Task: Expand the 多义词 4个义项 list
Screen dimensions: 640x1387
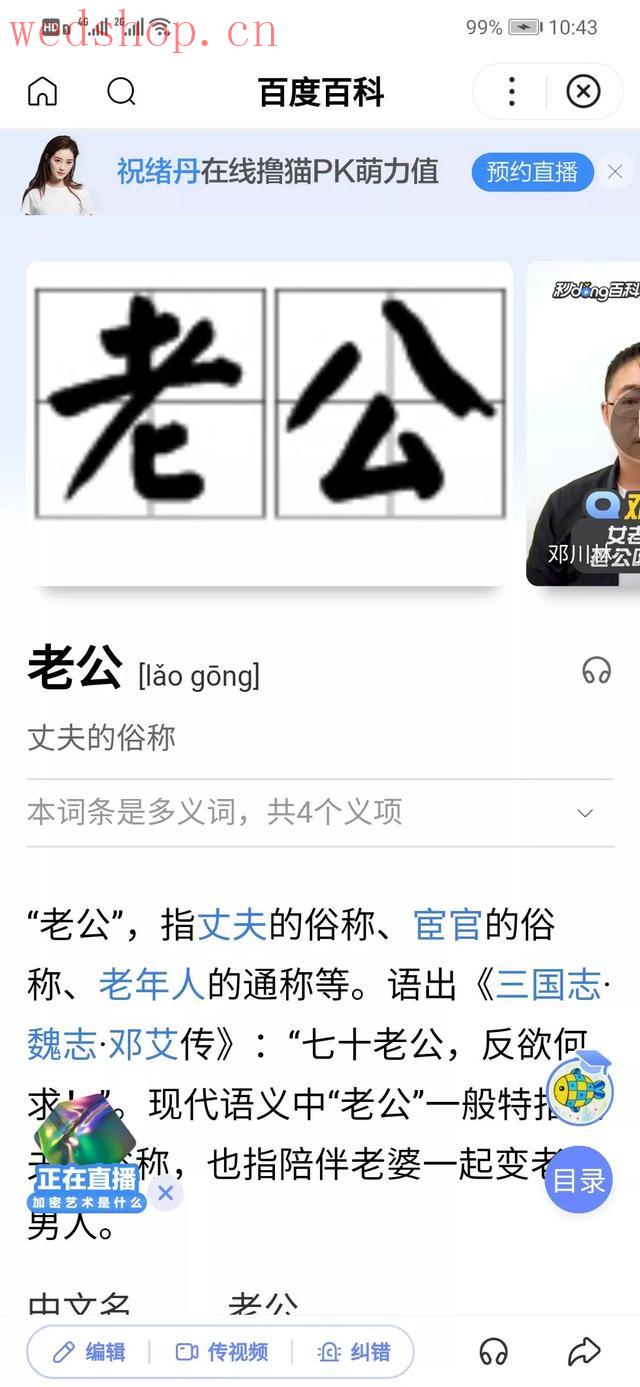Action: [585, 813]
